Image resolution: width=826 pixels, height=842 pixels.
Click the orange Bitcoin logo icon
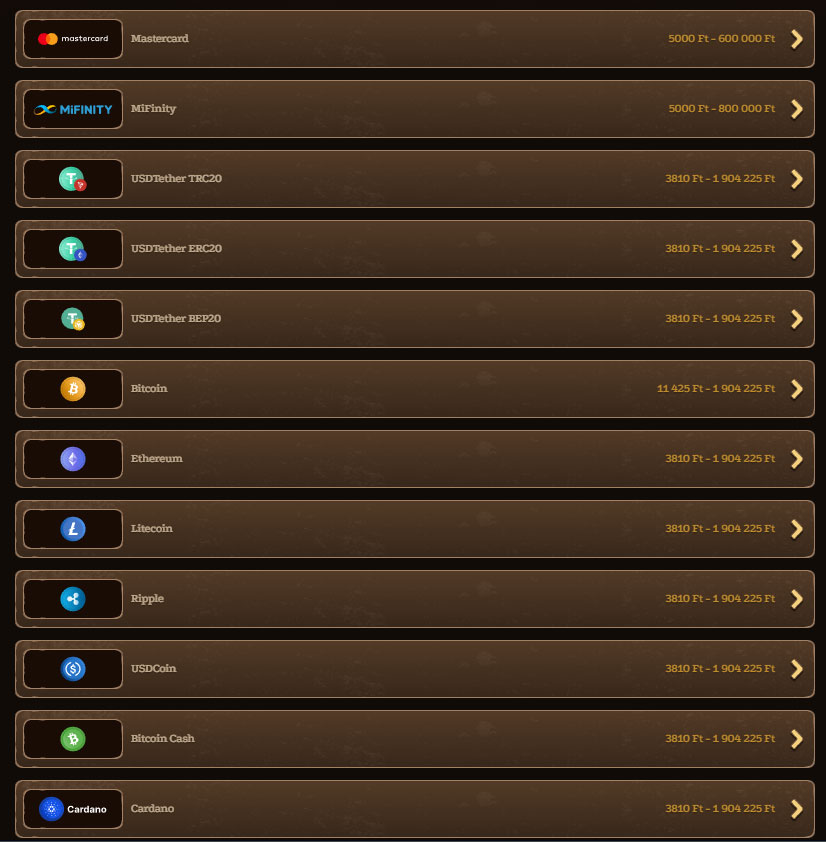point(72,388)
